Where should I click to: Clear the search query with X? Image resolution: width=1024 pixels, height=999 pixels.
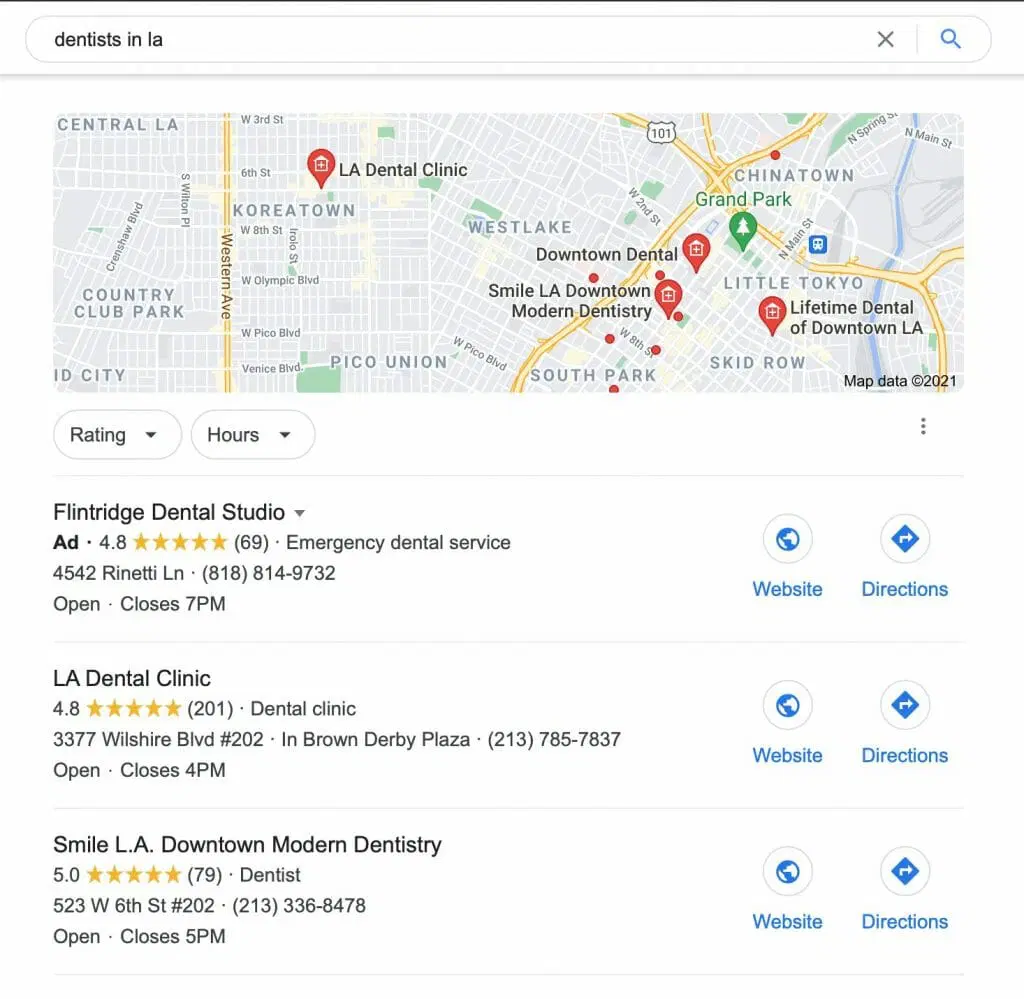point(885,40)
